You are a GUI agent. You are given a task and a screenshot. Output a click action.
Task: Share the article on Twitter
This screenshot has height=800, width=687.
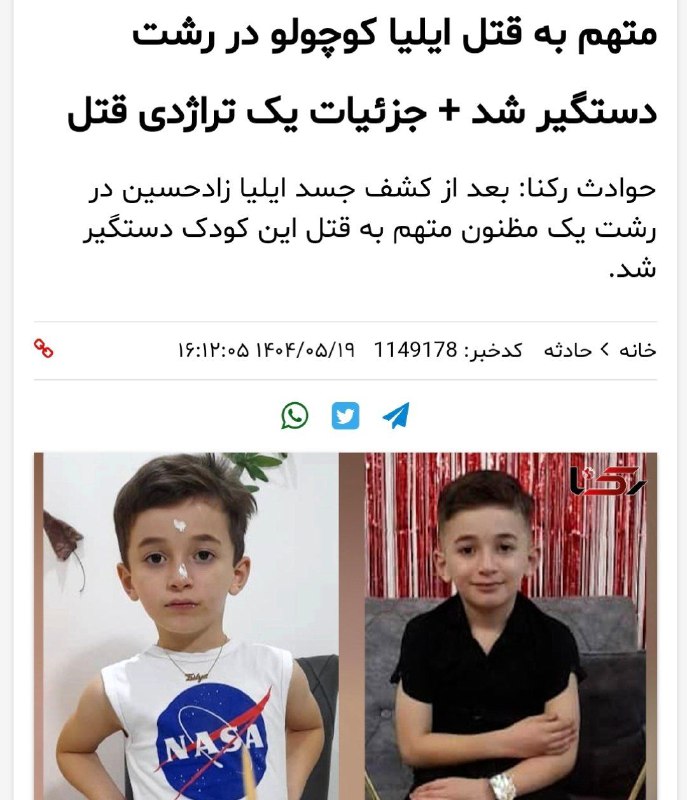pos(345,415)
